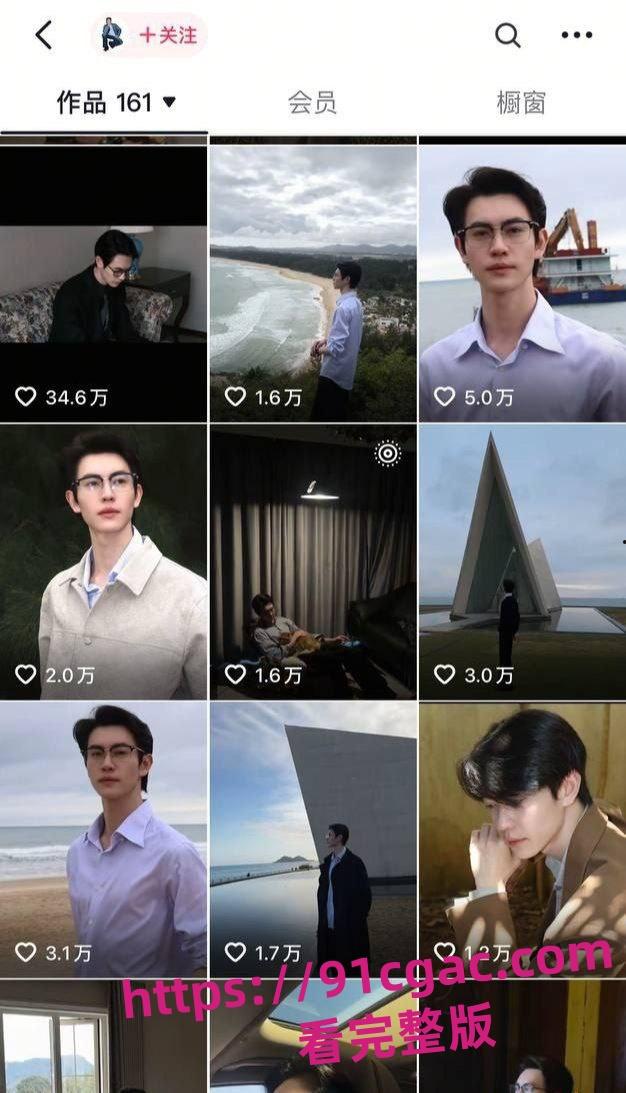Switch to the 会员 tab
626x1093 pixels.
312,102
